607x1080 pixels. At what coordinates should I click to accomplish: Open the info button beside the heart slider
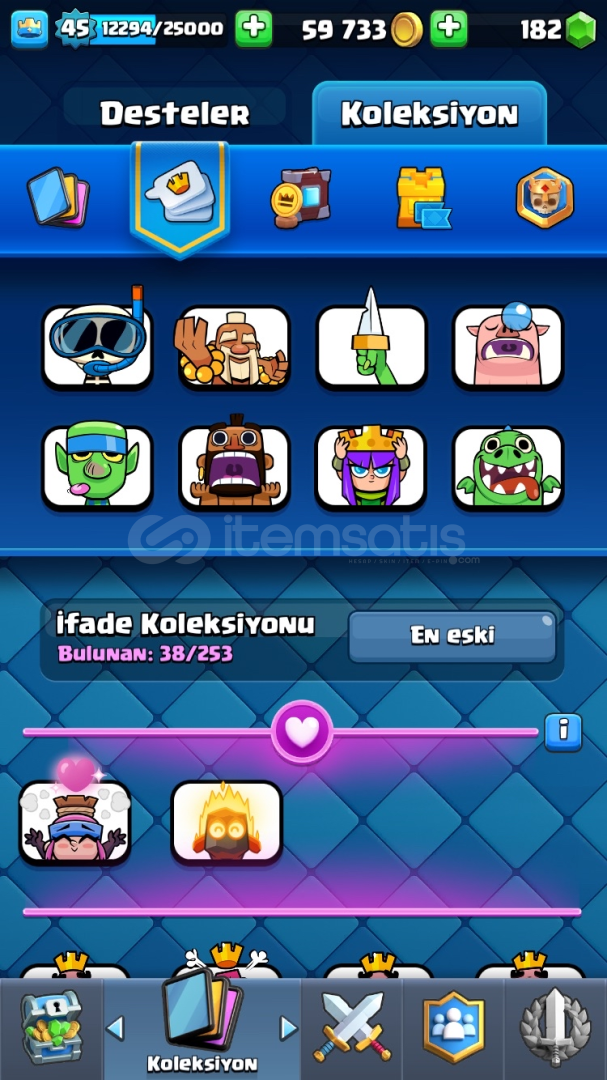[563, 732]
